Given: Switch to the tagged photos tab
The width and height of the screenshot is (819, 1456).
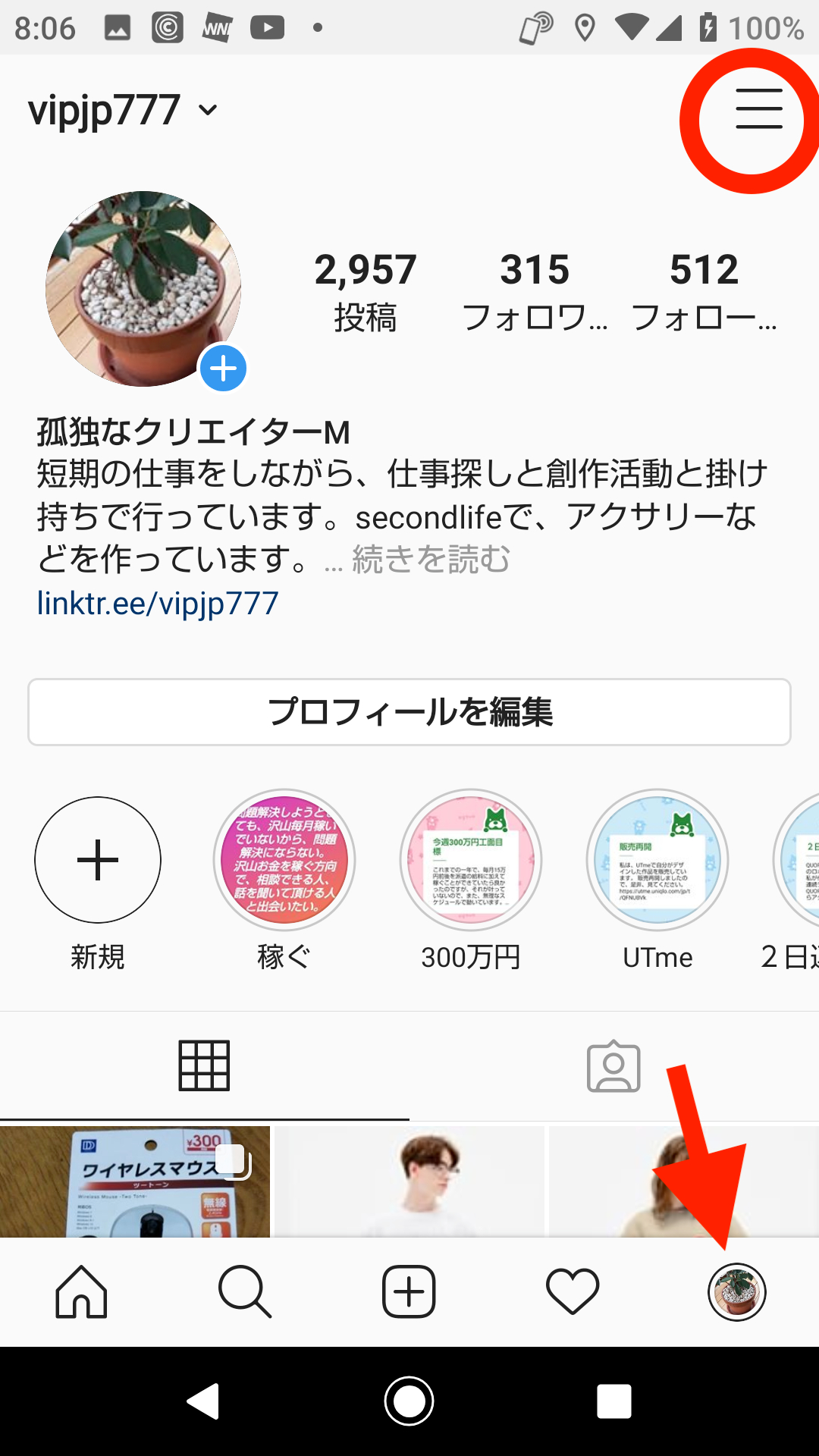Looking at the screenshot, I should click(x=614, y=1065).
